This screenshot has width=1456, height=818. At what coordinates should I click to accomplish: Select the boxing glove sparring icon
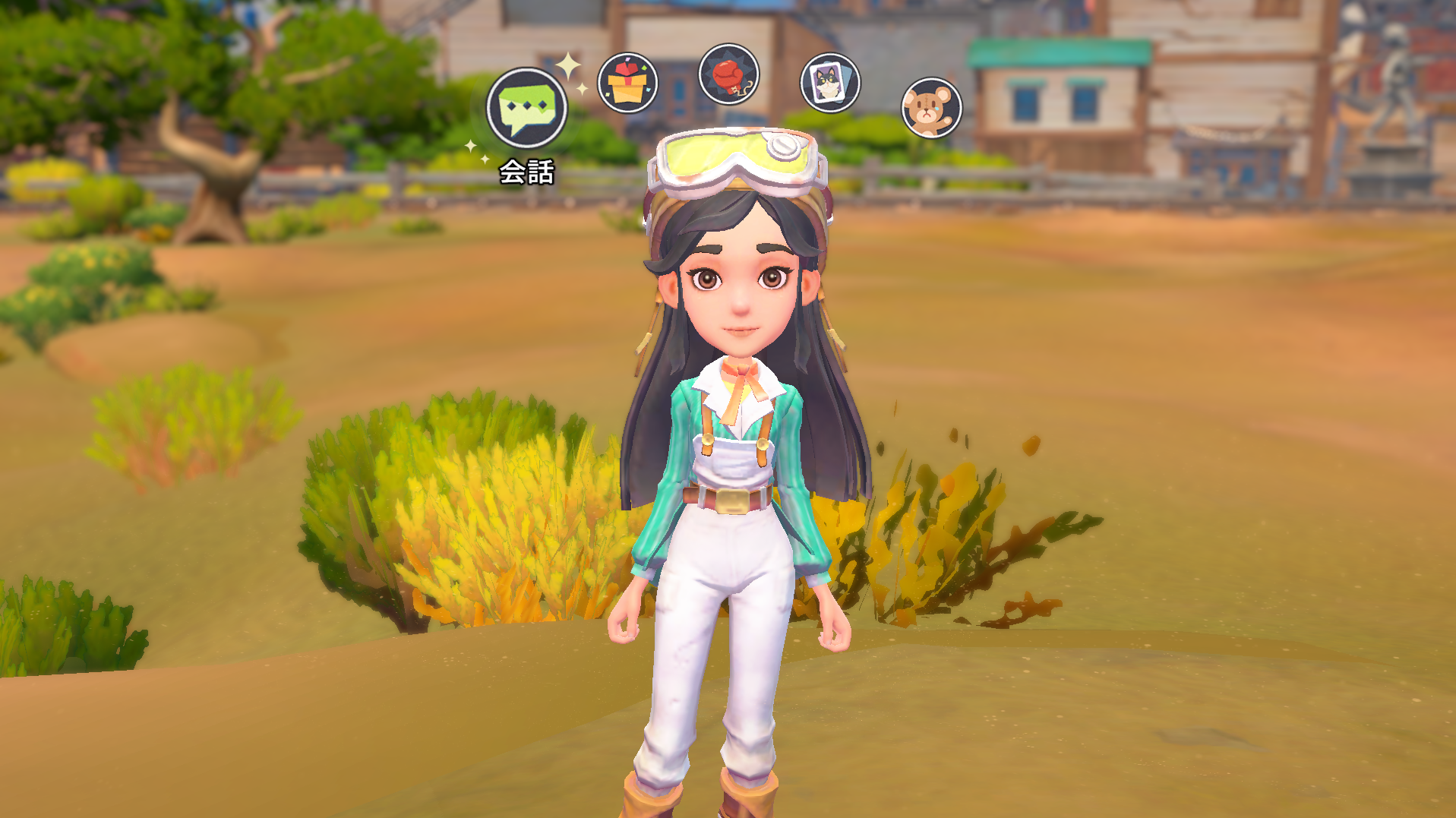click(728, 74)
